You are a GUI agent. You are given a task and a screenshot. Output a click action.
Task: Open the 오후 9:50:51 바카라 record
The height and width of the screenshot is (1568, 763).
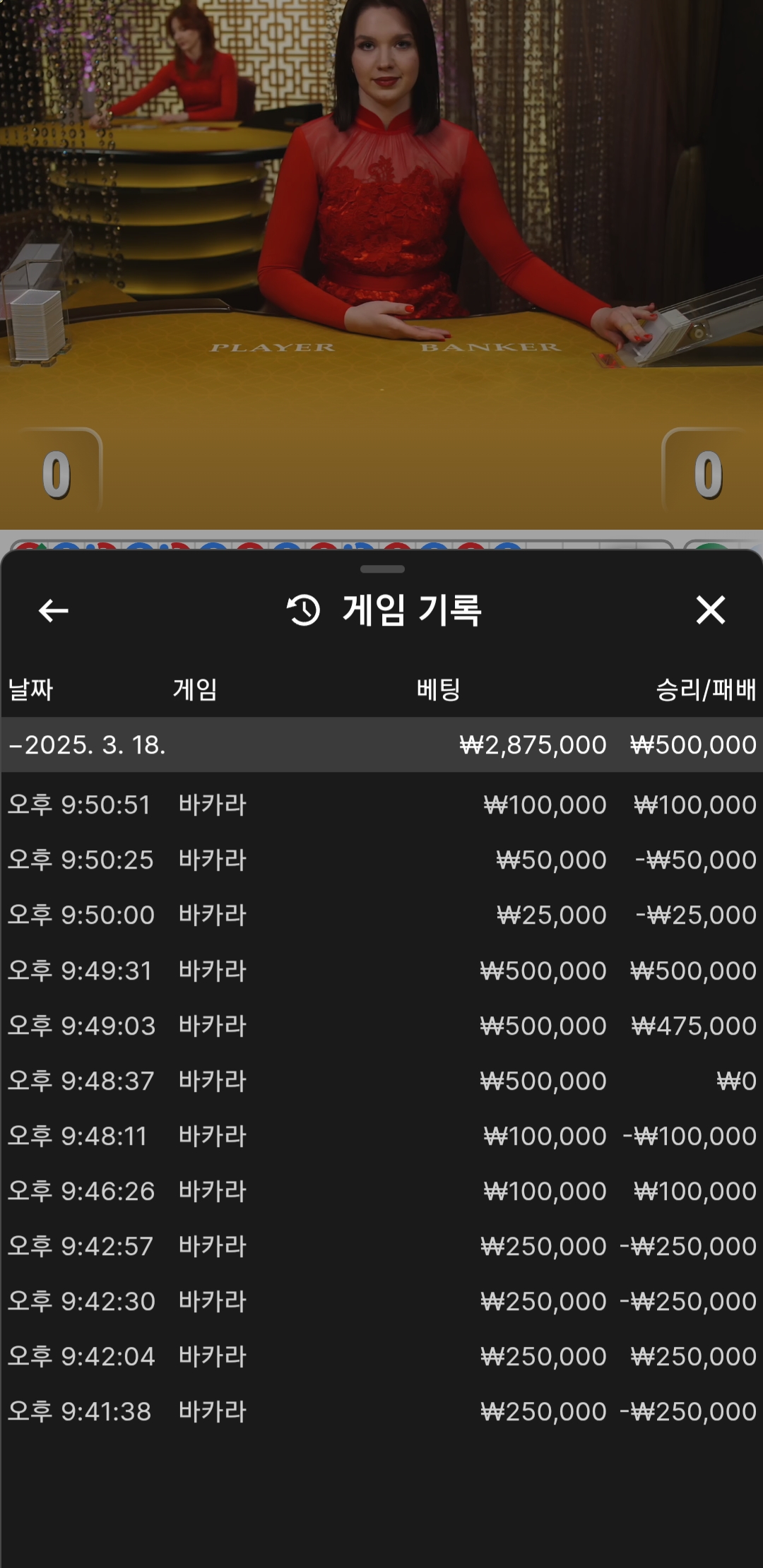click(x=381, y=804)
